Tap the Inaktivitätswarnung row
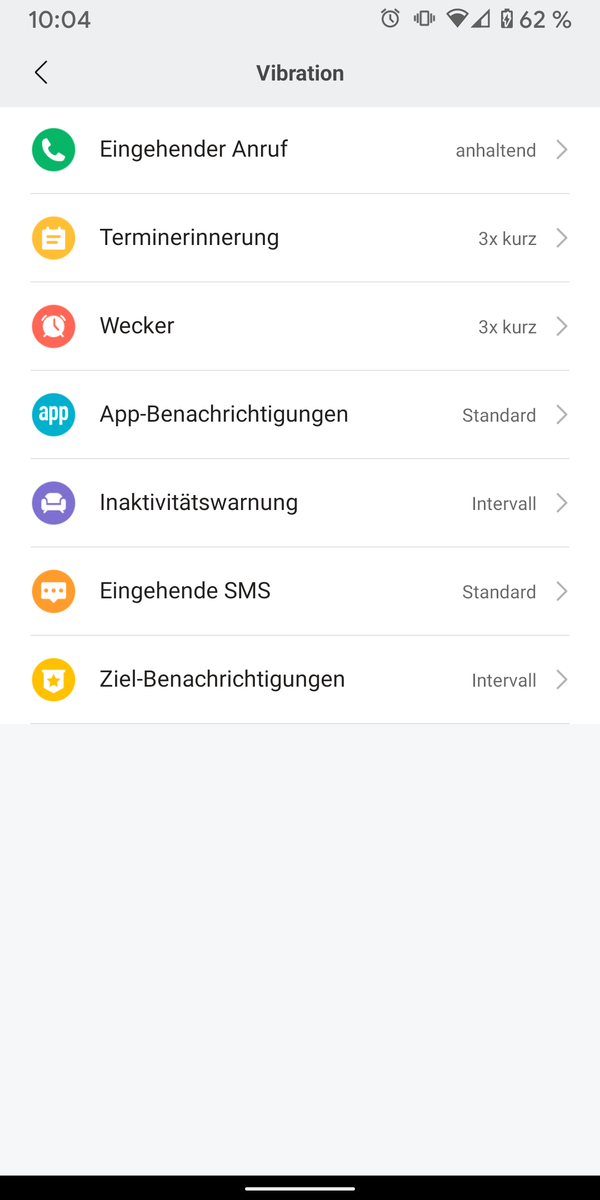 point(300,503)
